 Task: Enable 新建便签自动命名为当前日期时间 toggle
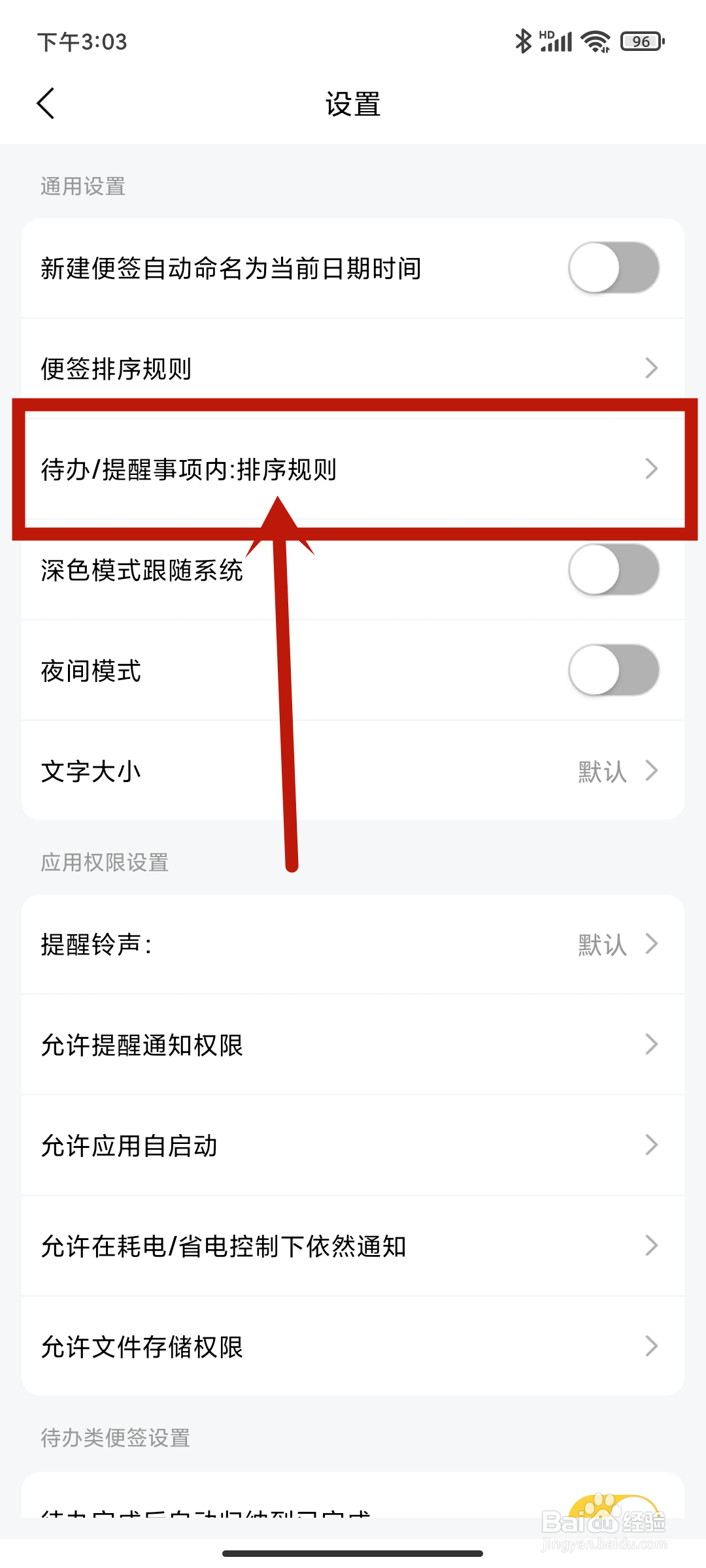point(613,267)
